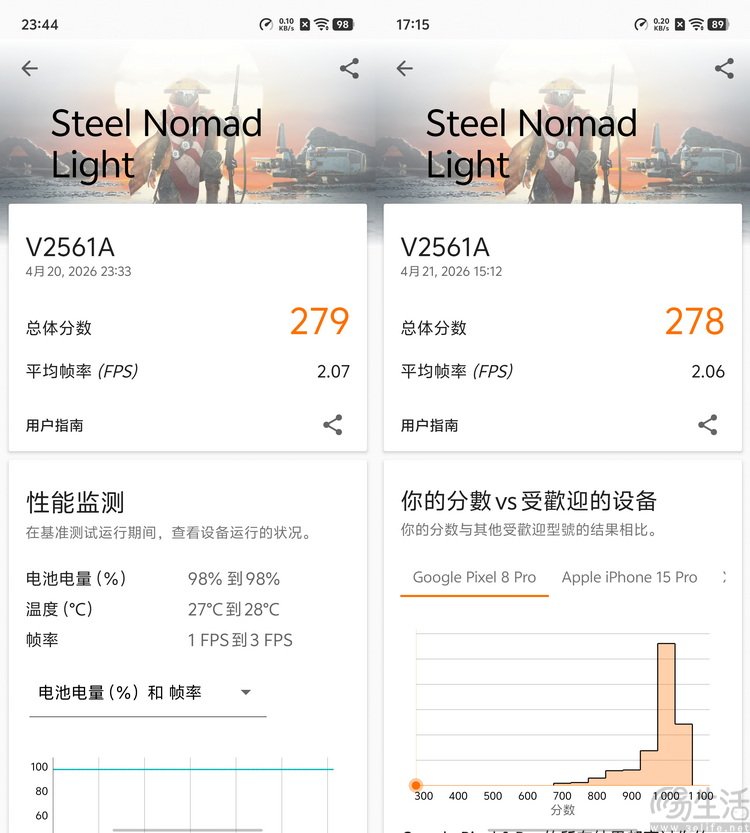Tap the tallest histogram bar near 1000 分数
Image resolution: width=750 pixels, height=833 pixels.
coord(668,710)
